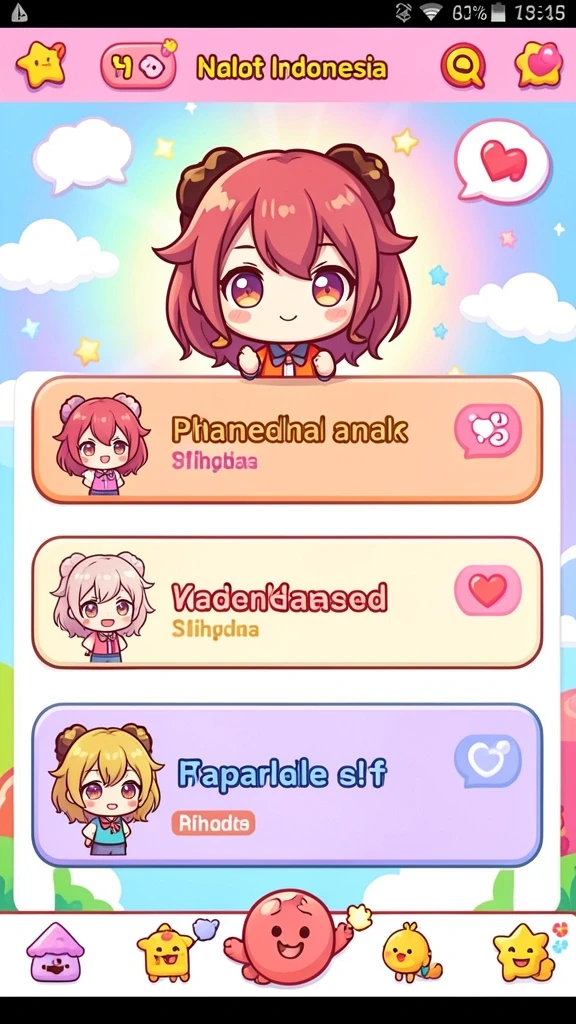The image size is (576, 1024).
Task: Open the Phanednal anak card
Action: [287, 440]
